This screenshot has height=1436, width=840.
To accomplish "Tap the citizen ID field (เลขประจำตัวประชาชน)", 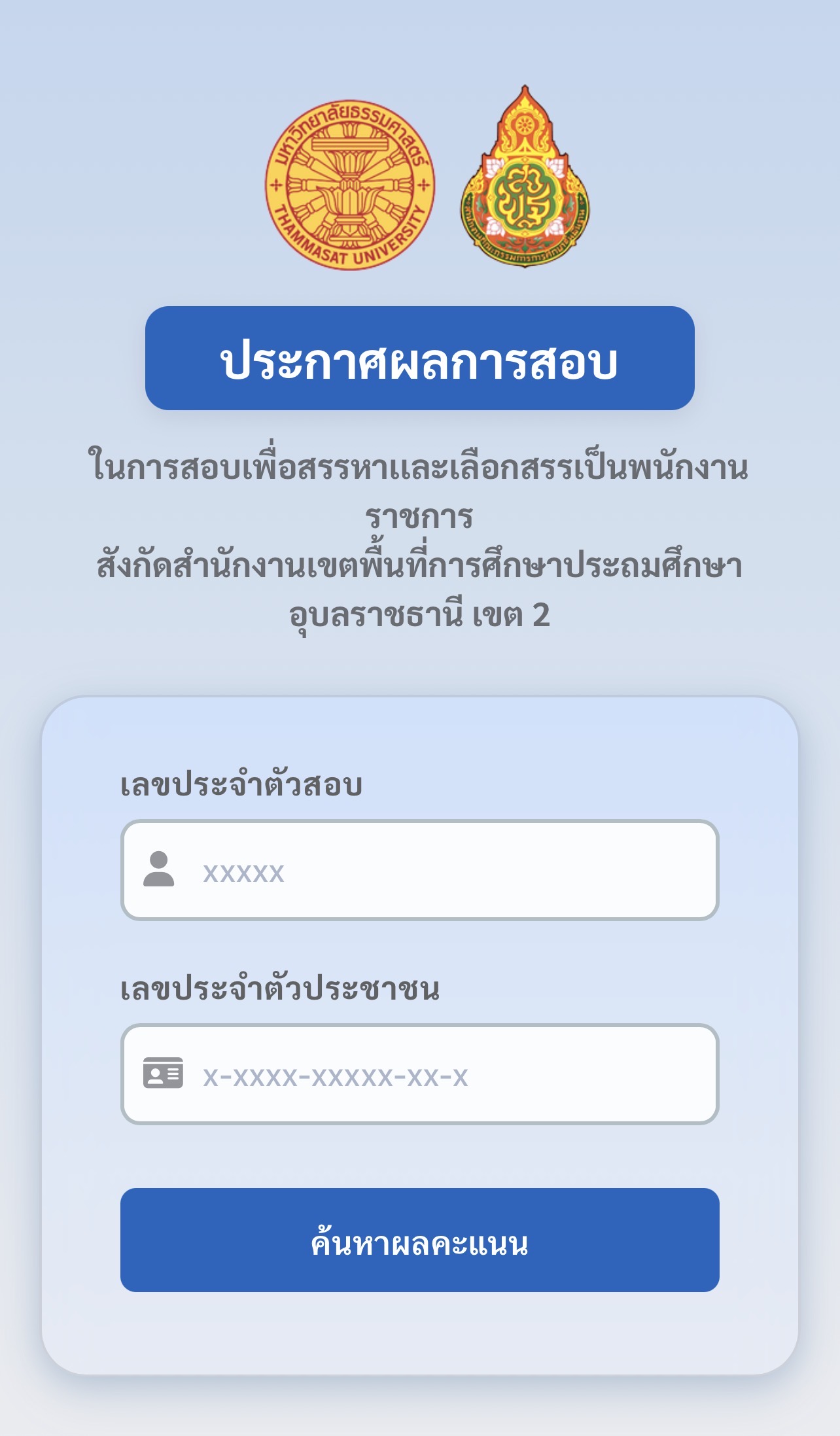I will click(419, 1074).
